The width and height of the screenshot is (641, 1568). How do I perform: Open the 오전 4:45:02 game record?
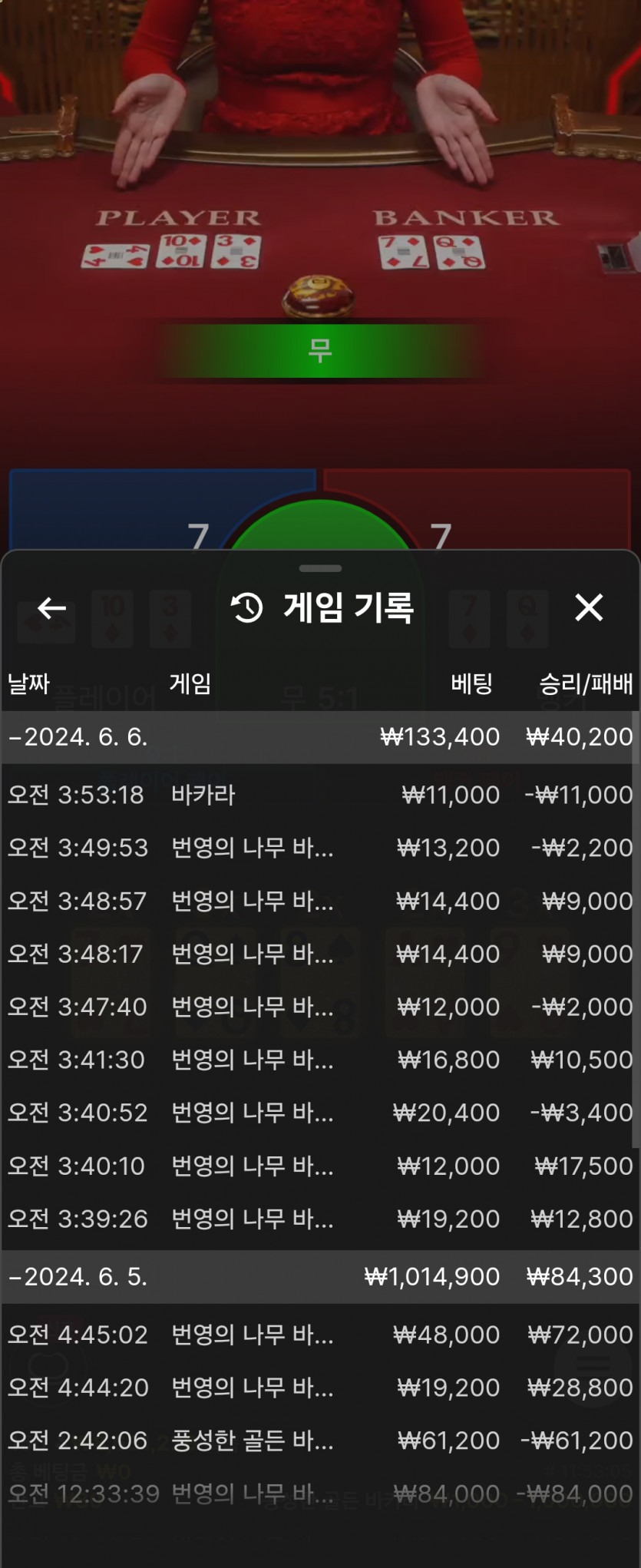[320, 1335]
